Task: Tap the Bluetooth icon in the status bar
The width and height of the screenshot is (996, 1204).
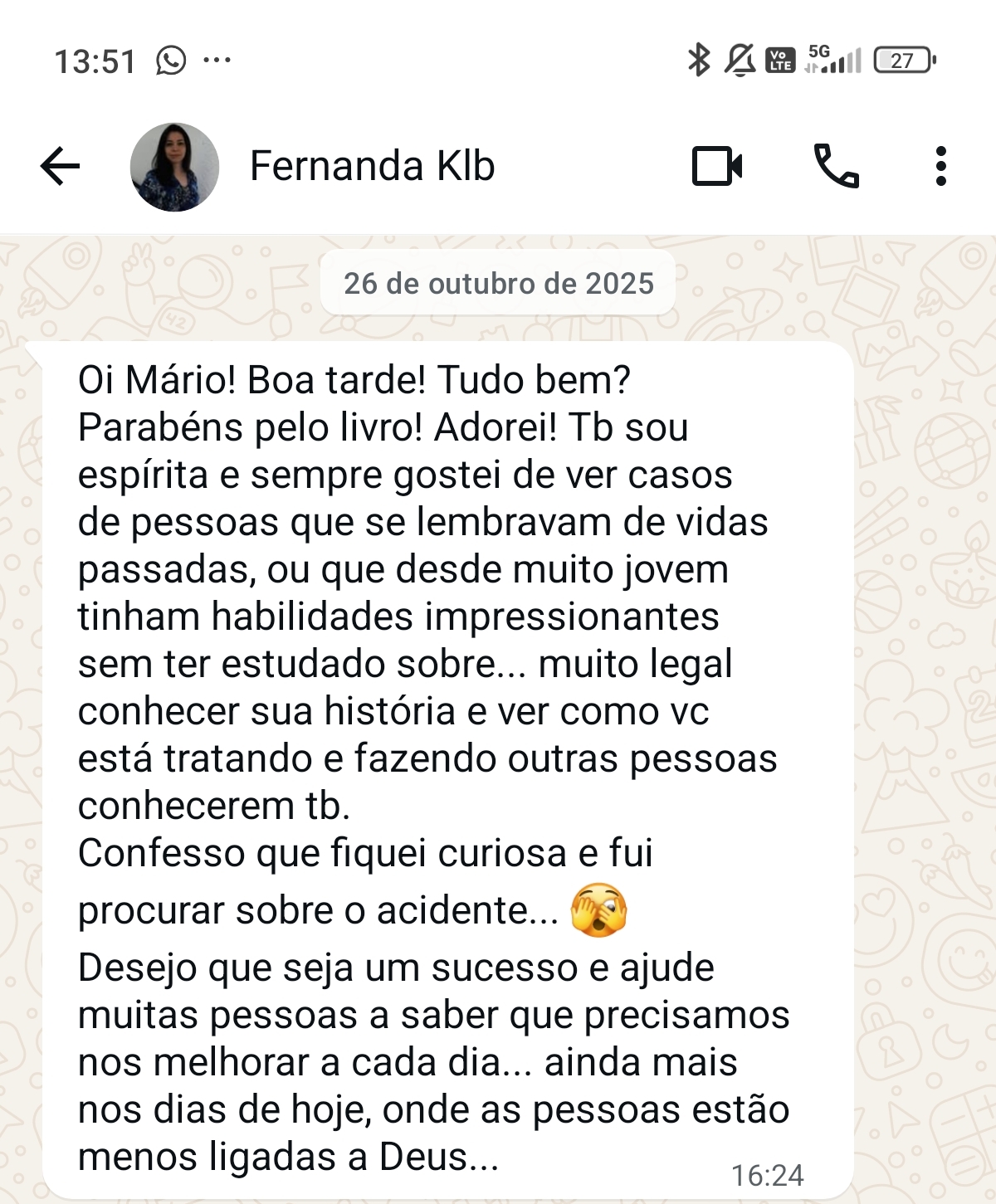Action: pyautogui.click(x=698, y=60)
